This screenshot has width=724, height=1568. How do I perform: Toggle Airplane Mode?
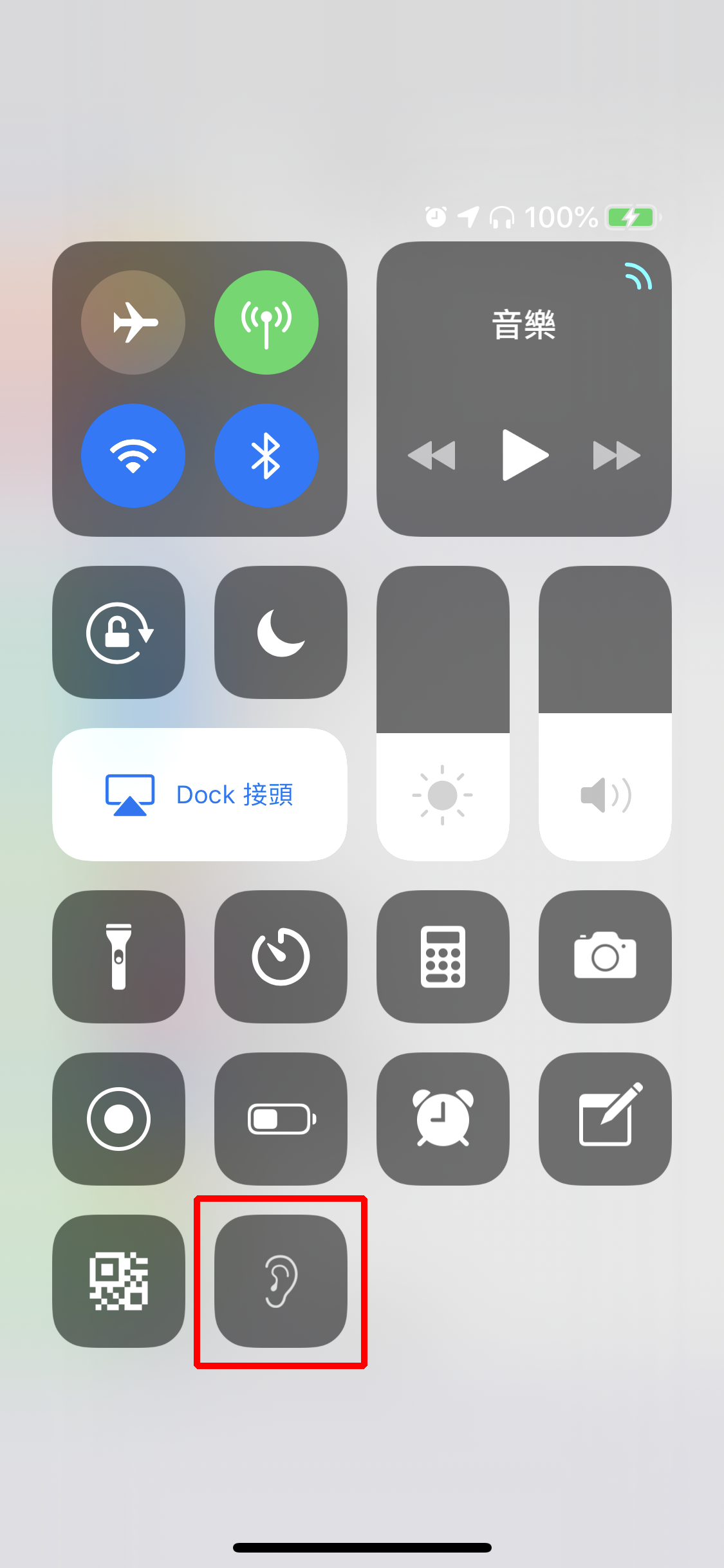click(133, 322)
